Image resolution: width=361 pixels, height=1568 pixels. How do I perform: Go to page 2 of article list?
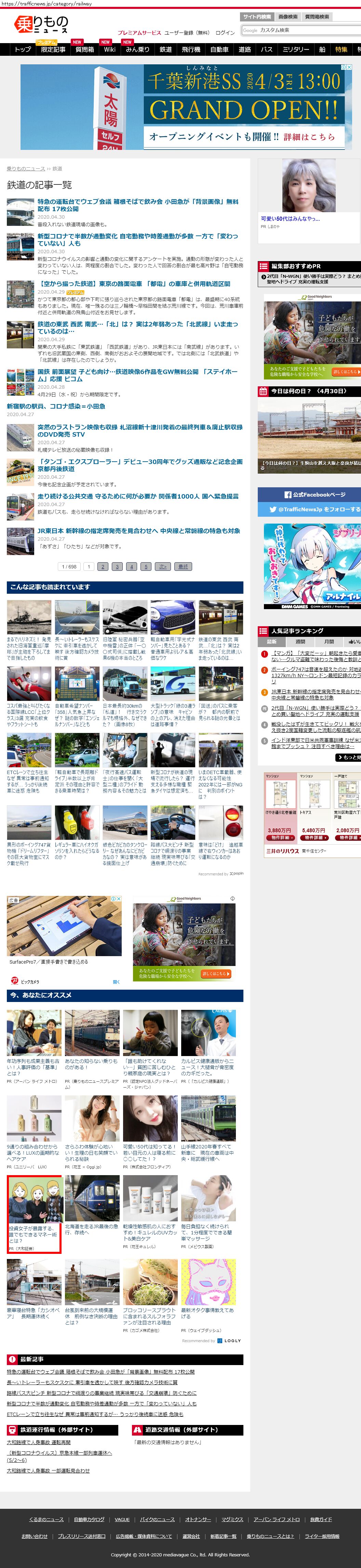point(103,566)
